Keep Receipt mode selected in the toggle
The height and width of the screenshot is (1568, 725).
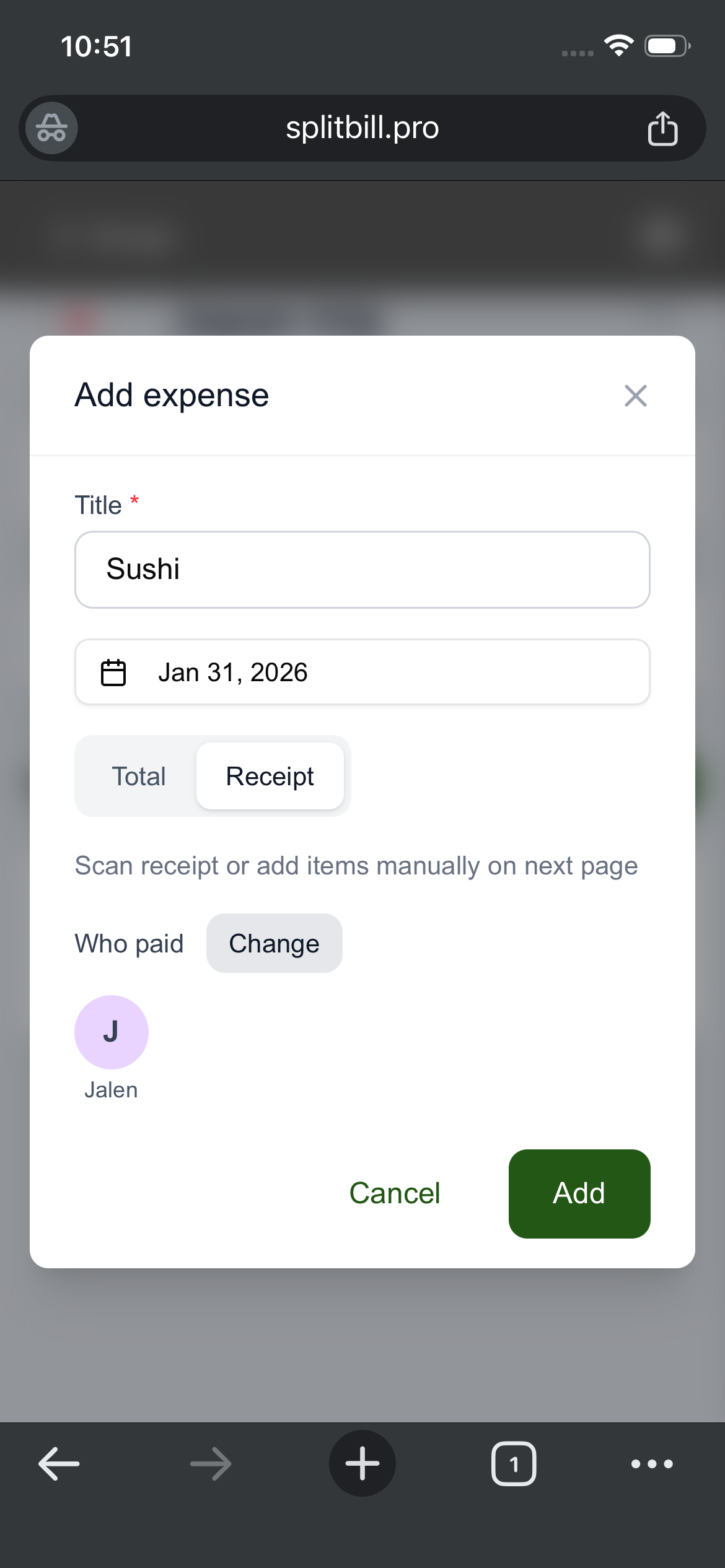[x=270, y=776]
